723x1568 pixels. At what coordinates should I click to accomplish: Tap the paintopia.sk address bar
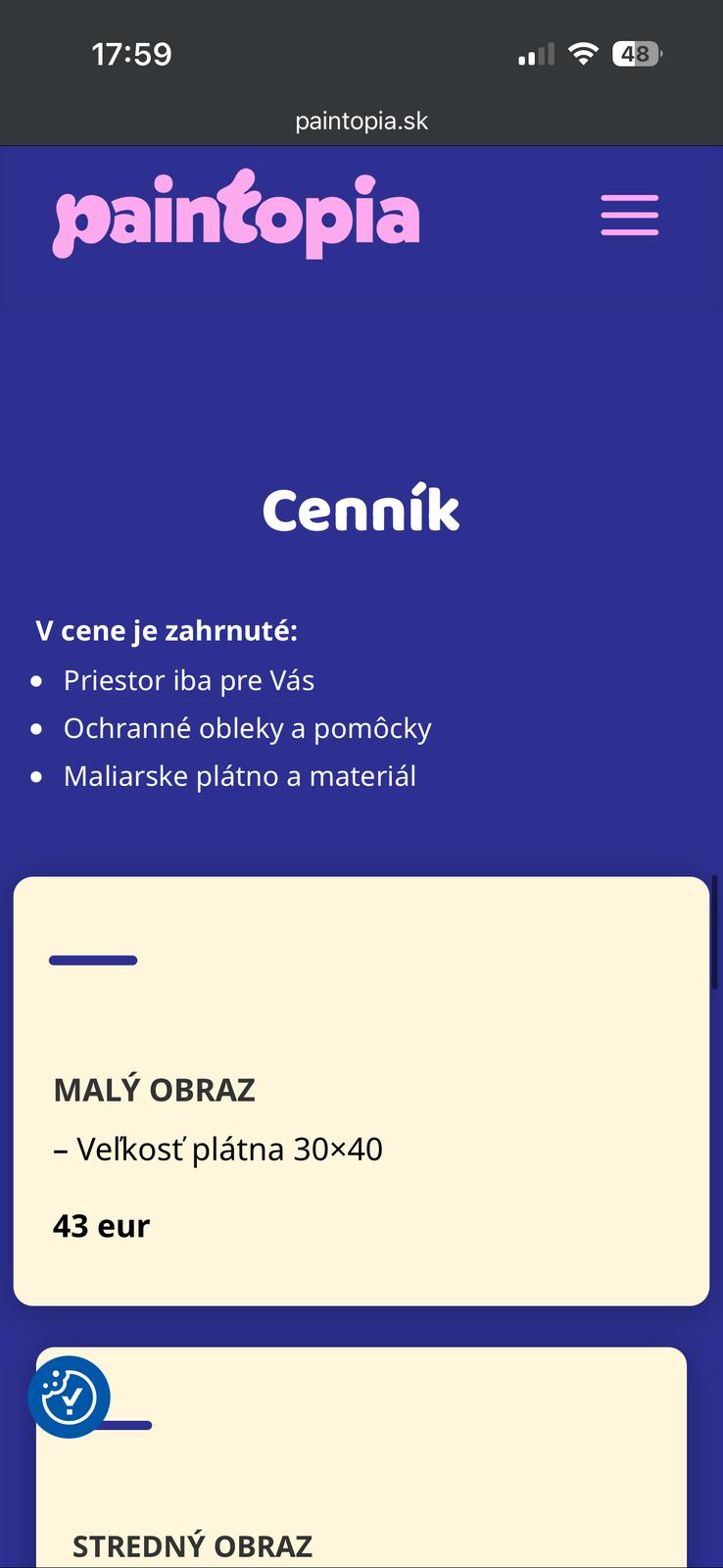pos(361,122)
